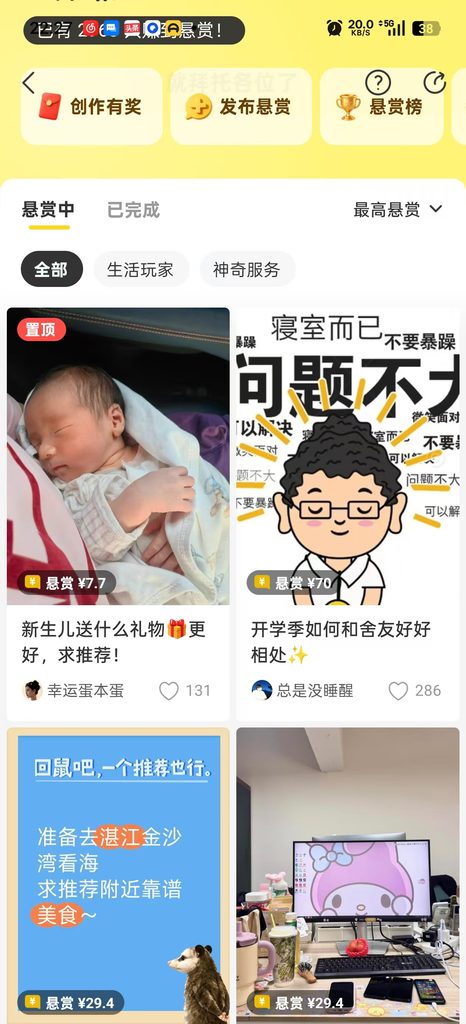Screen dimensions: 466x1024
Task: Select the 全部 filter chip
Action: [x=52, y=269]
